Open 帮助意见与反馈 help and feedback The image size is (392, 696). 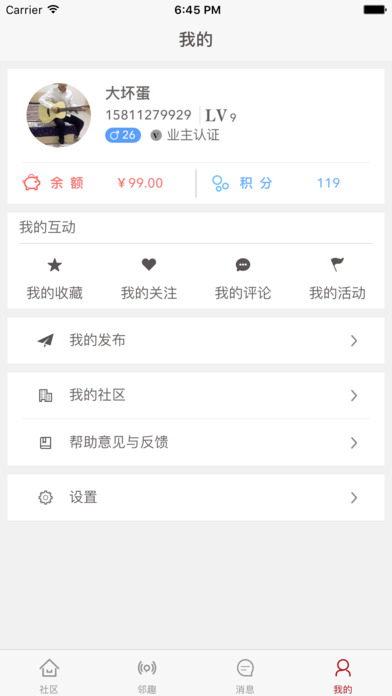[x=196, y=443]
